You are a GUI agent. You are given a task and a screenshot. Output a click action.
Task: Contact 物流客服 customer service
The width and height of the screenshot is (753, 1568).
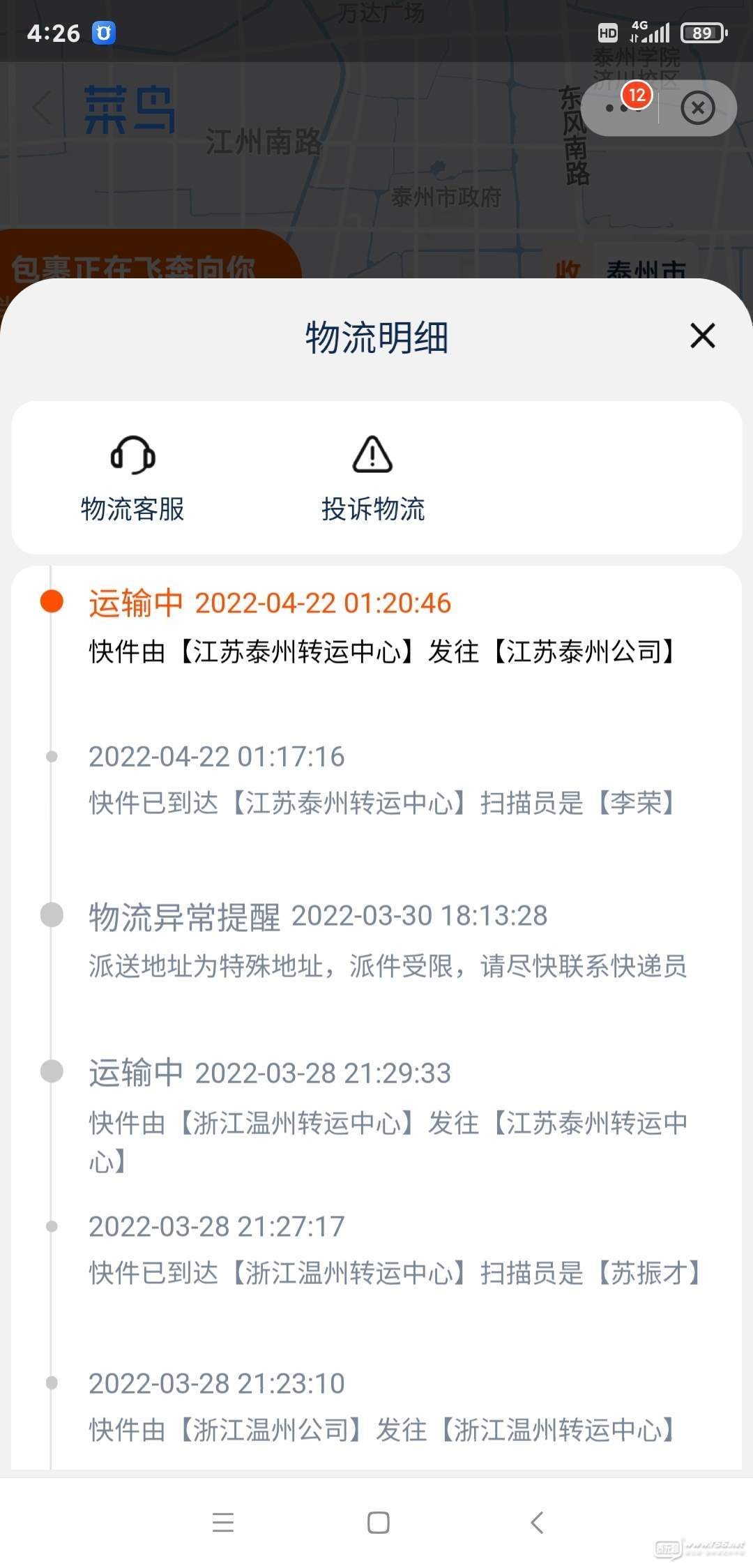pyautogui.click(x=132, y=478)
